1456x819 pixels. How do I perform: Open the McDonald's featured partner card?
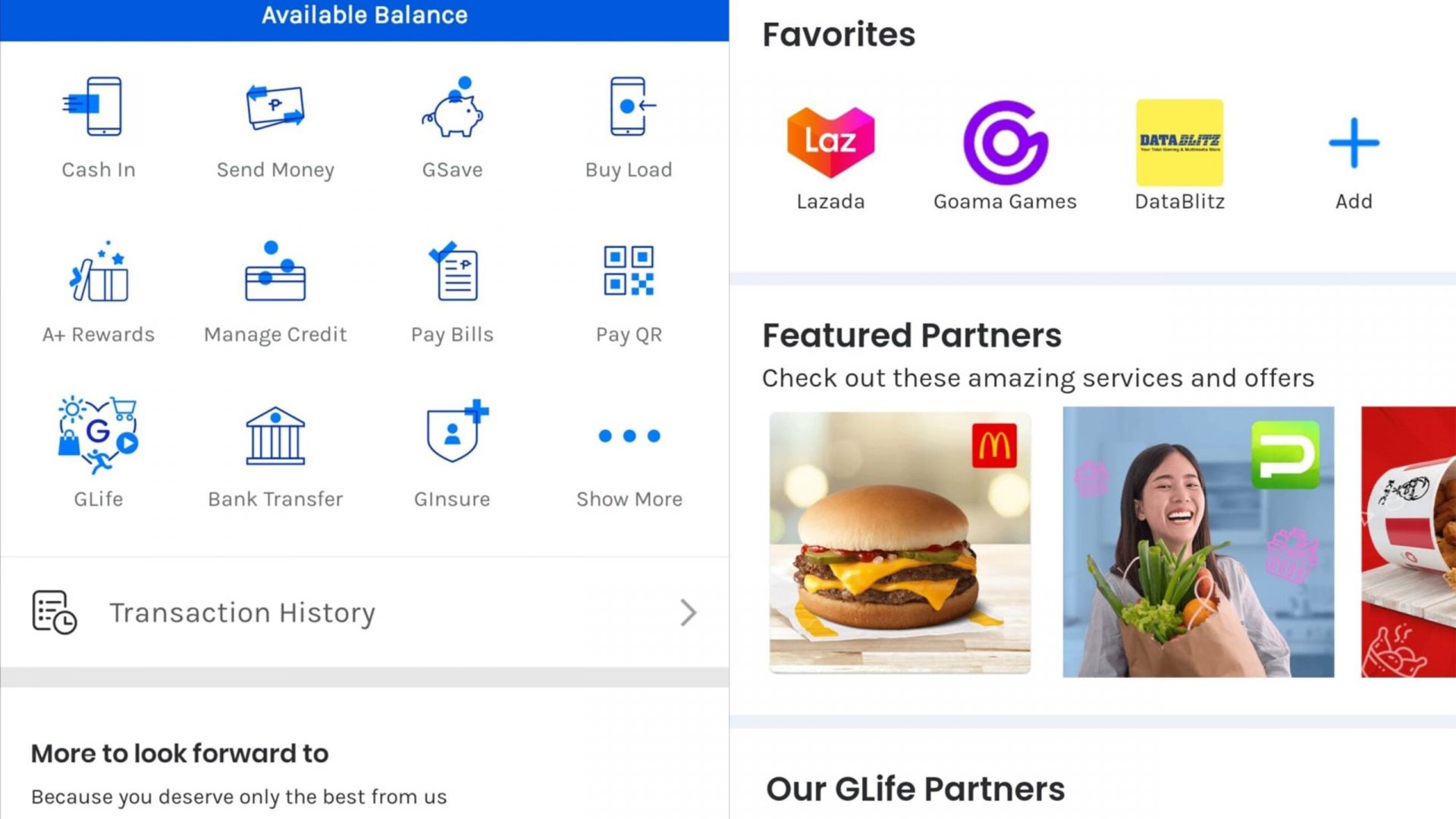899,542
